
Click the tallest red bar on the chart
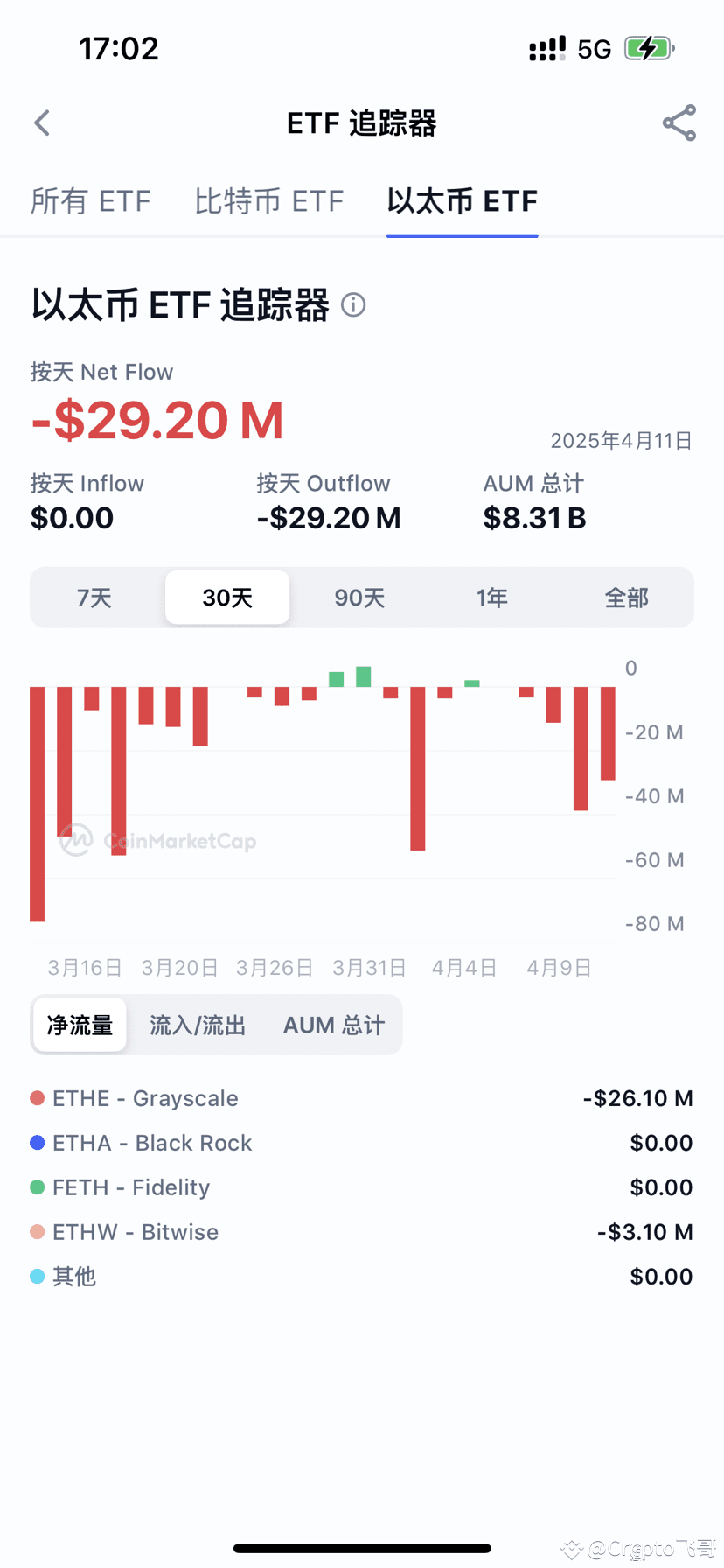[x=37, y=805]
